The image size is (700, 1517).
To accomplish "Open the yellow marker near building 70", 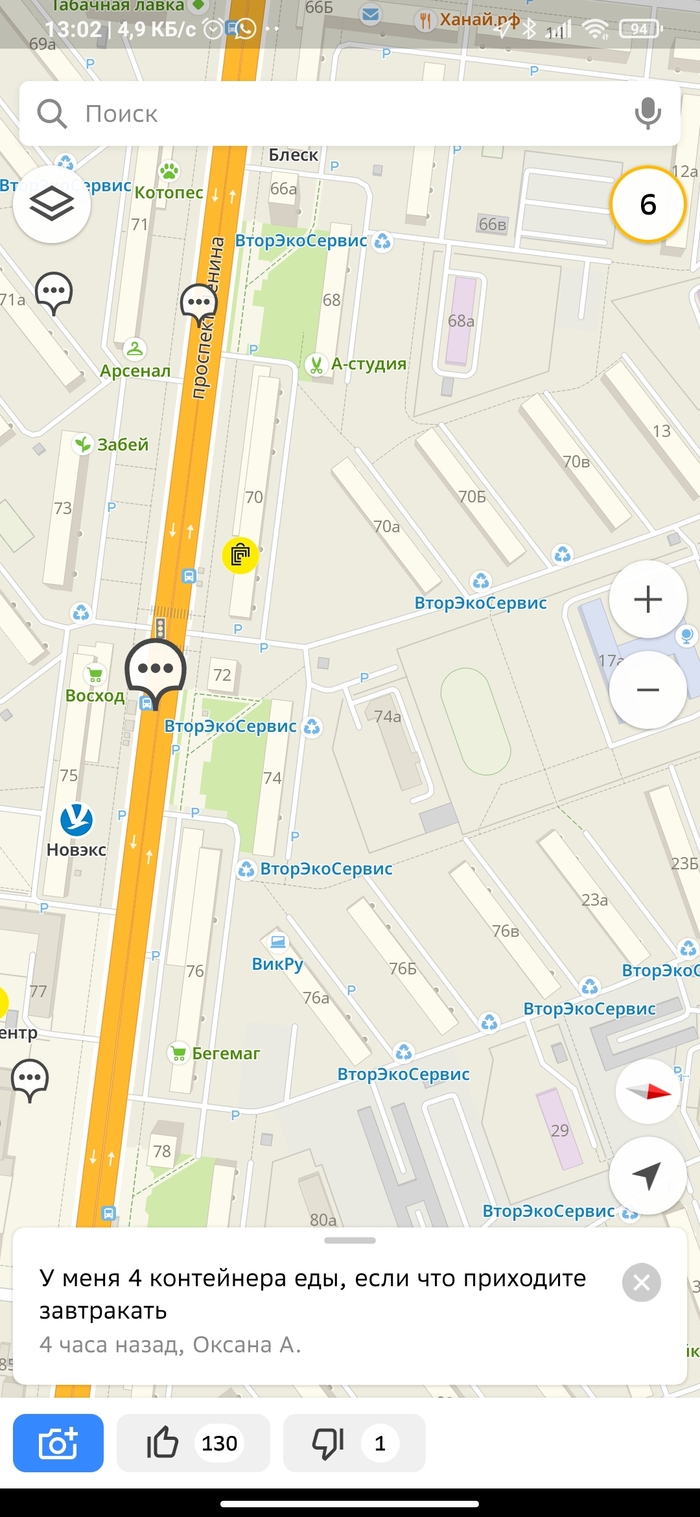I will (240, 555).
